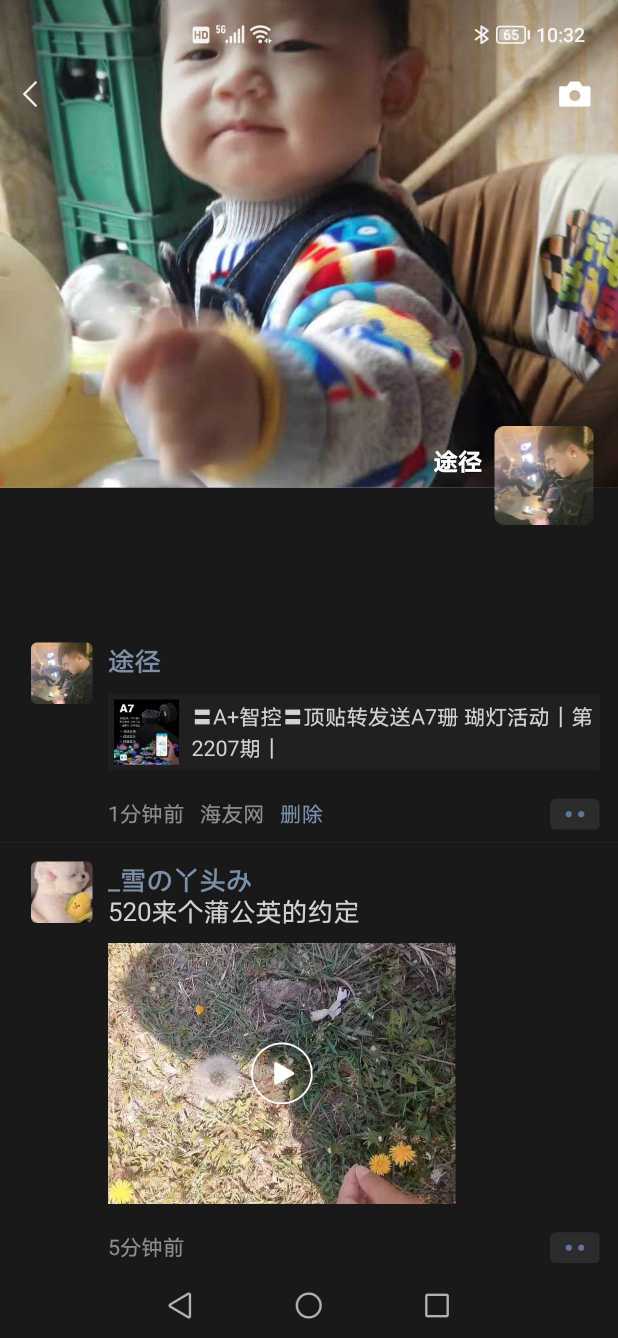Go to the home screen
Screen dimensions: 618x1338
[308, 1305]
